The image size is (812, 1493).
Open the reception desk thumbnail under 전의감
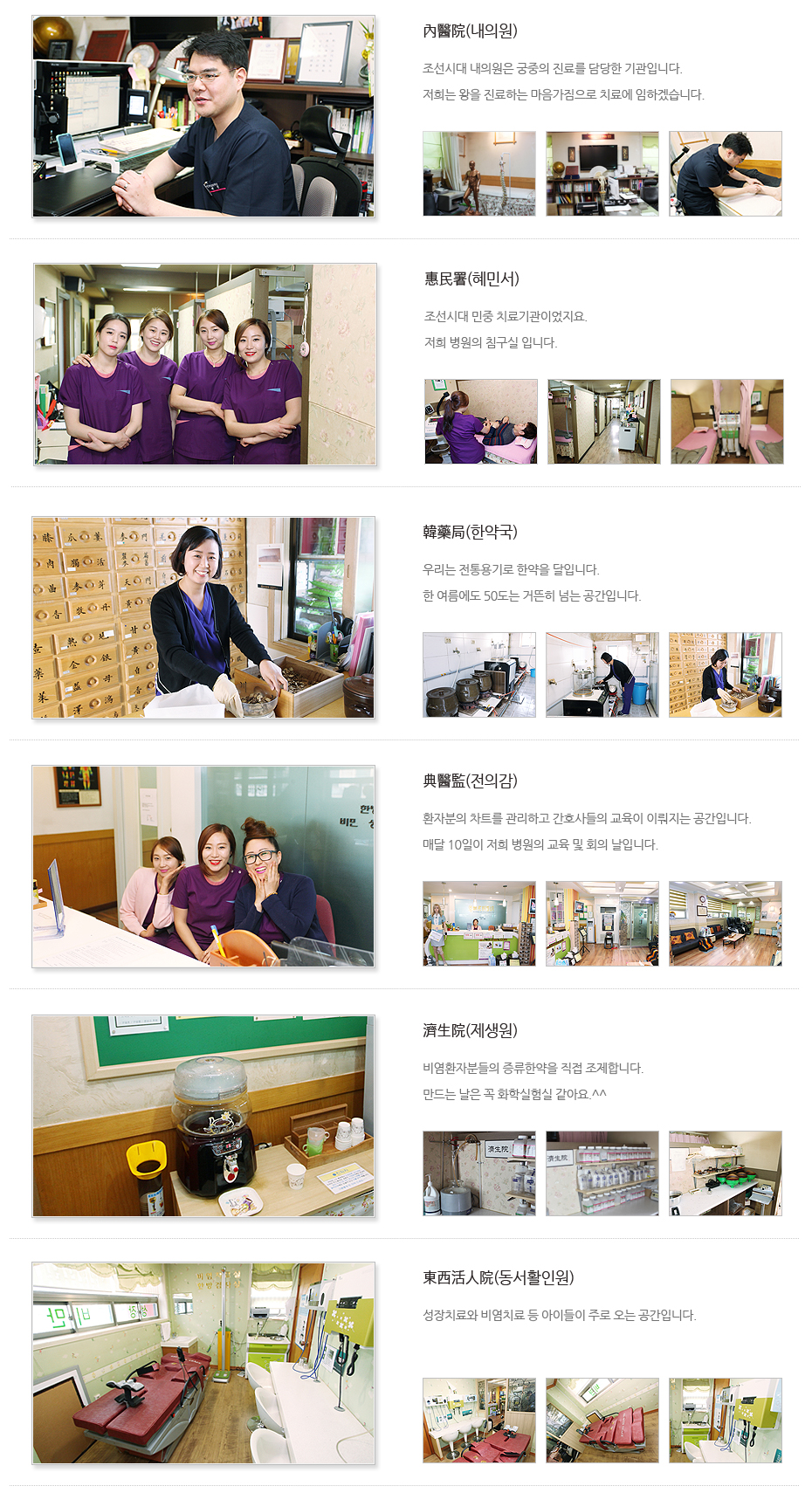click(x=479, y=924)
